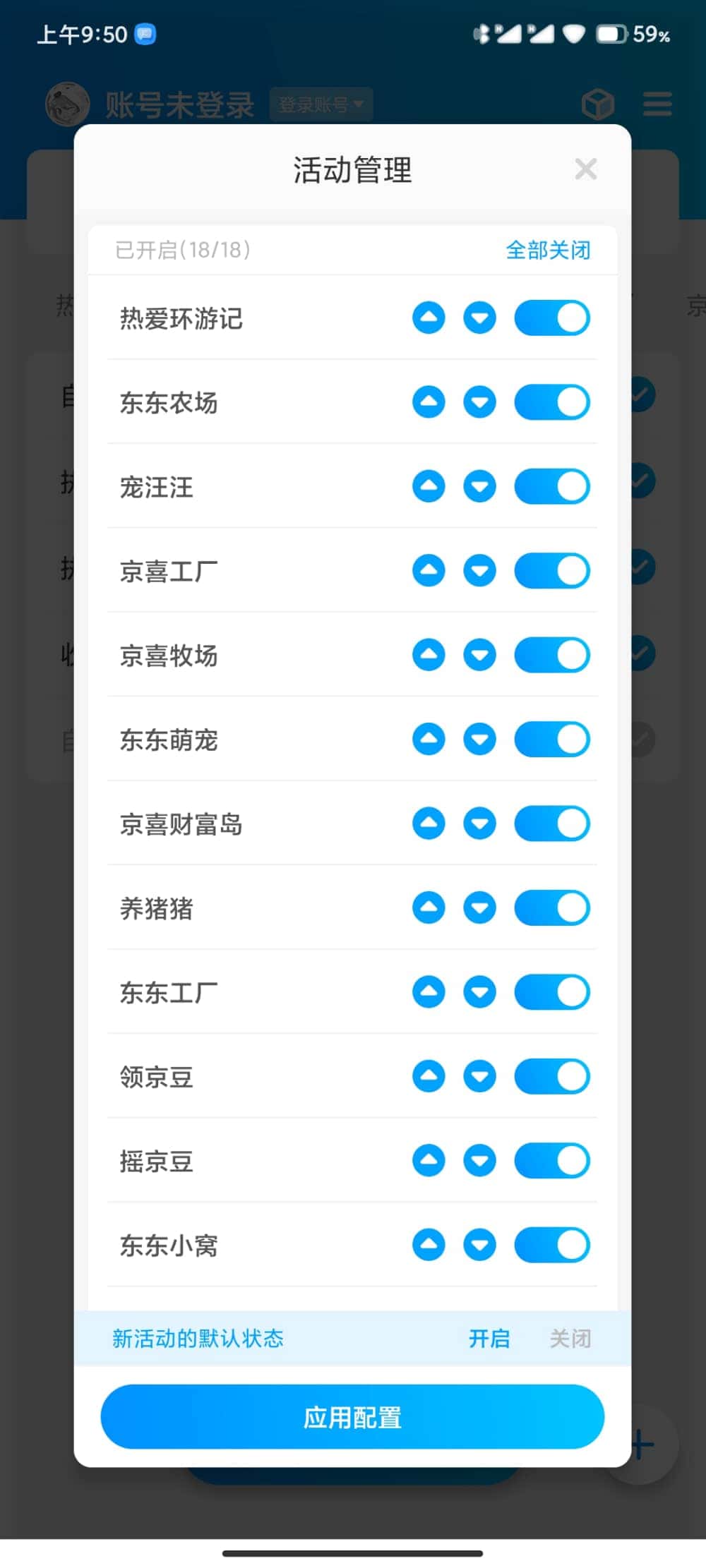Close the 活动管理 dialog
This screenshot has width=706, height=1568.
click(585, 169)
